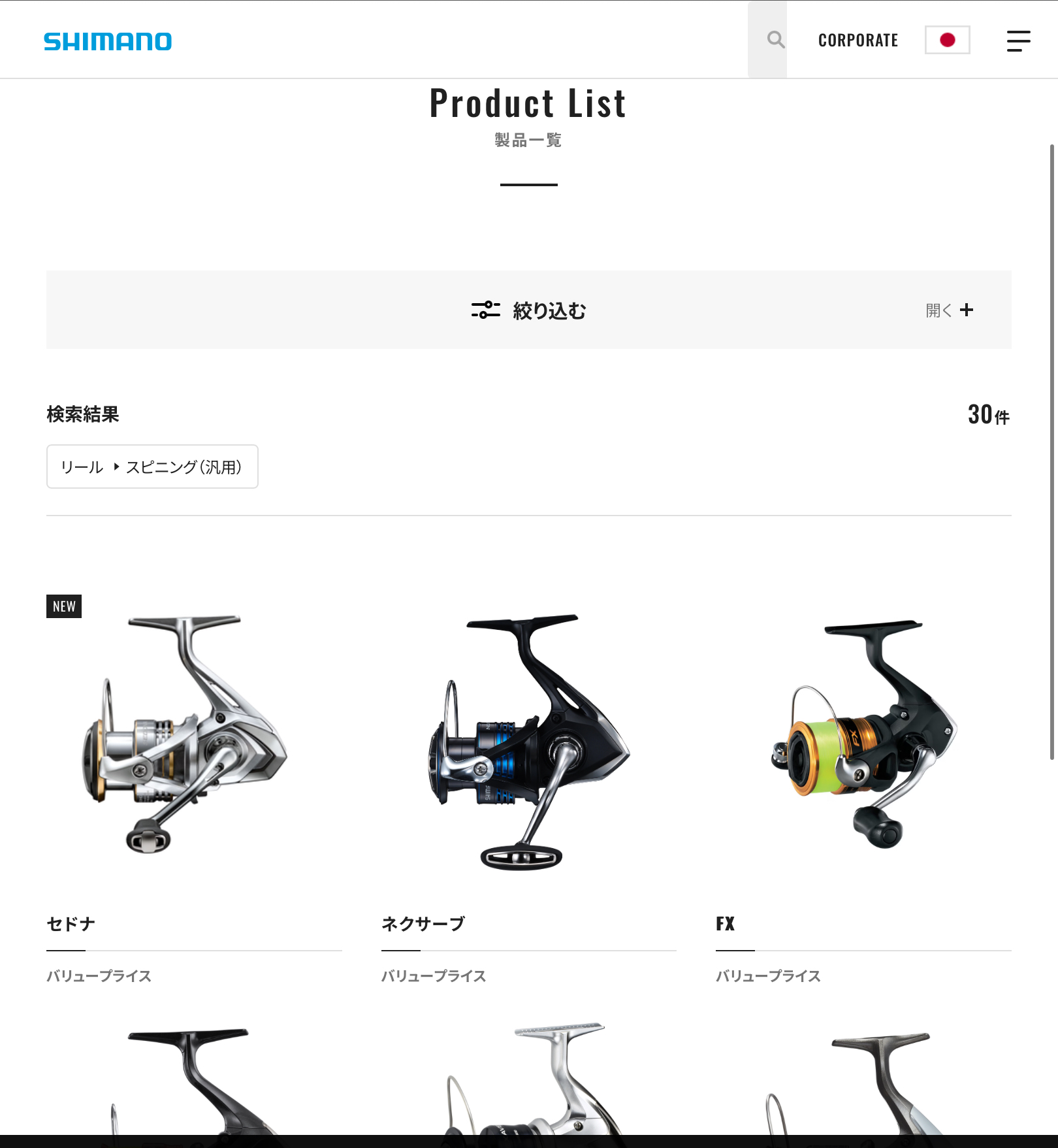
Task: Open the search icon in header
Action: point(775,40)
